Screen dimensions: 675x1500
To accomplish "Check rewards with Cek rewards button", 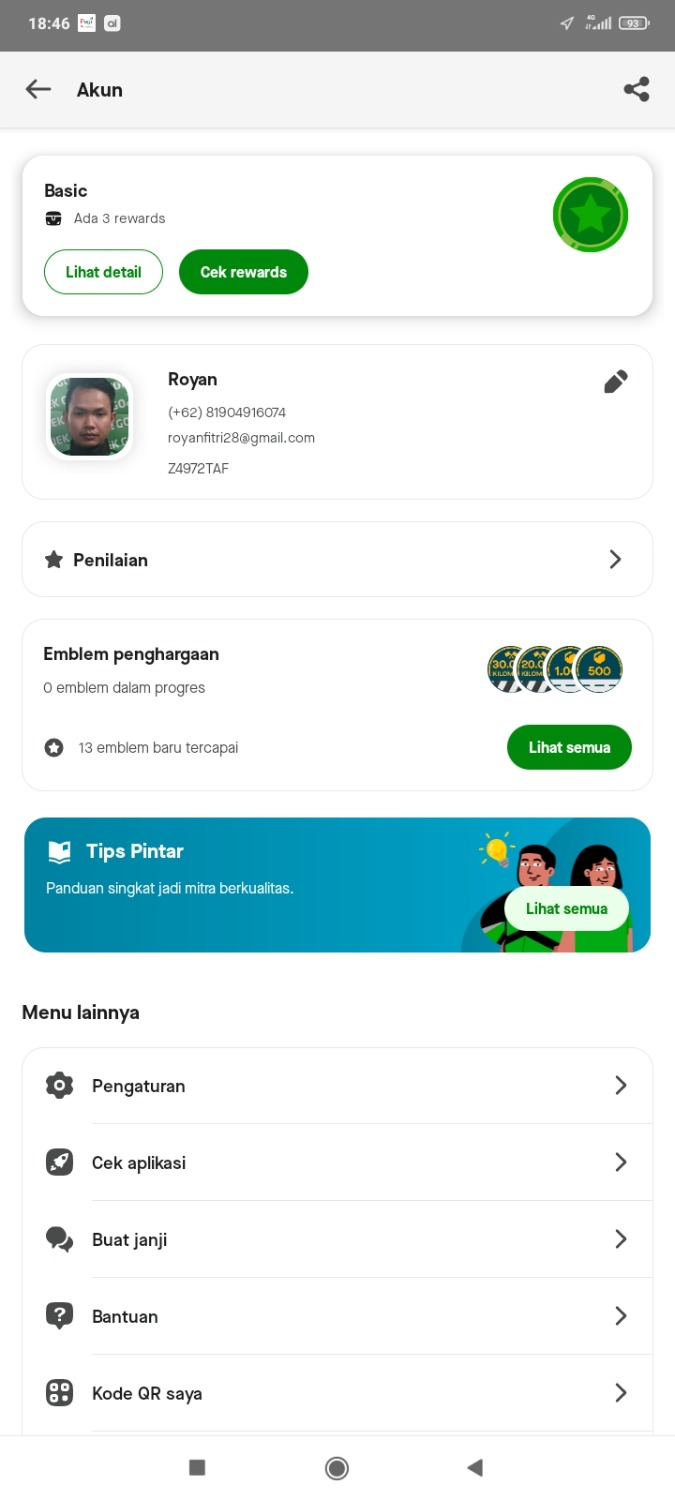I will coord(243,272).
